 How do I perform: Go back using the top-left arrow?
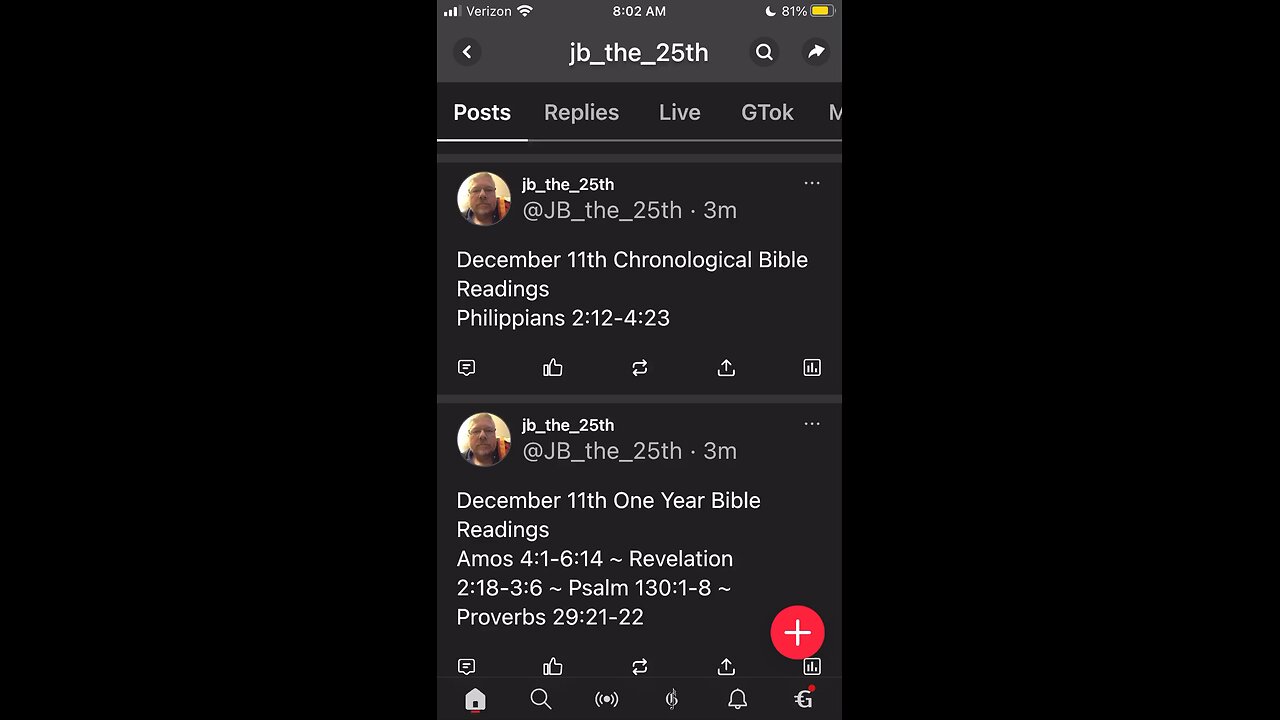467,52
